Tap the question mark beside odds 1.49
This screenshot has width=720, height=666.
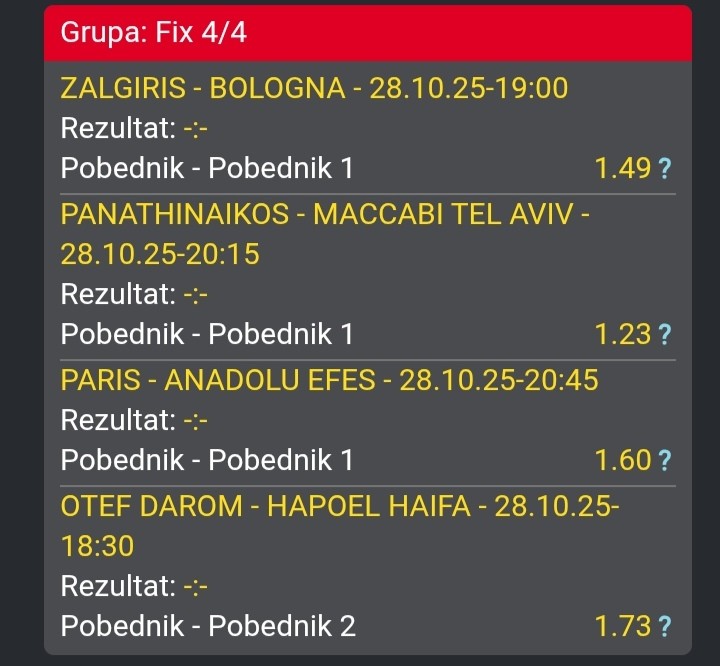(664, 169)
